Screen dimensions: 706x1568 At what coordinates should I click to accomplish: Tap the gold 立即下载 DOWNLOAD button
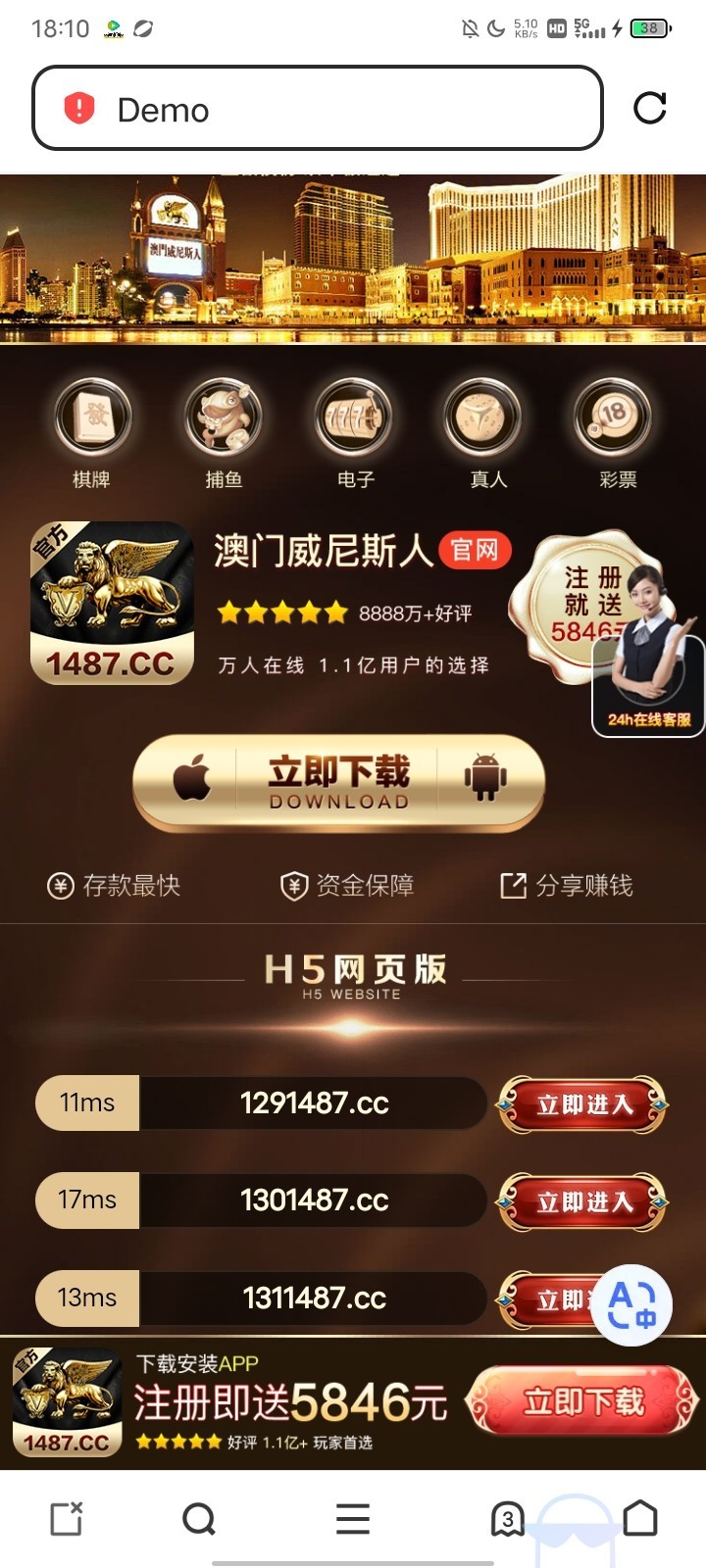pyautogui.click(x=338, y=782)
